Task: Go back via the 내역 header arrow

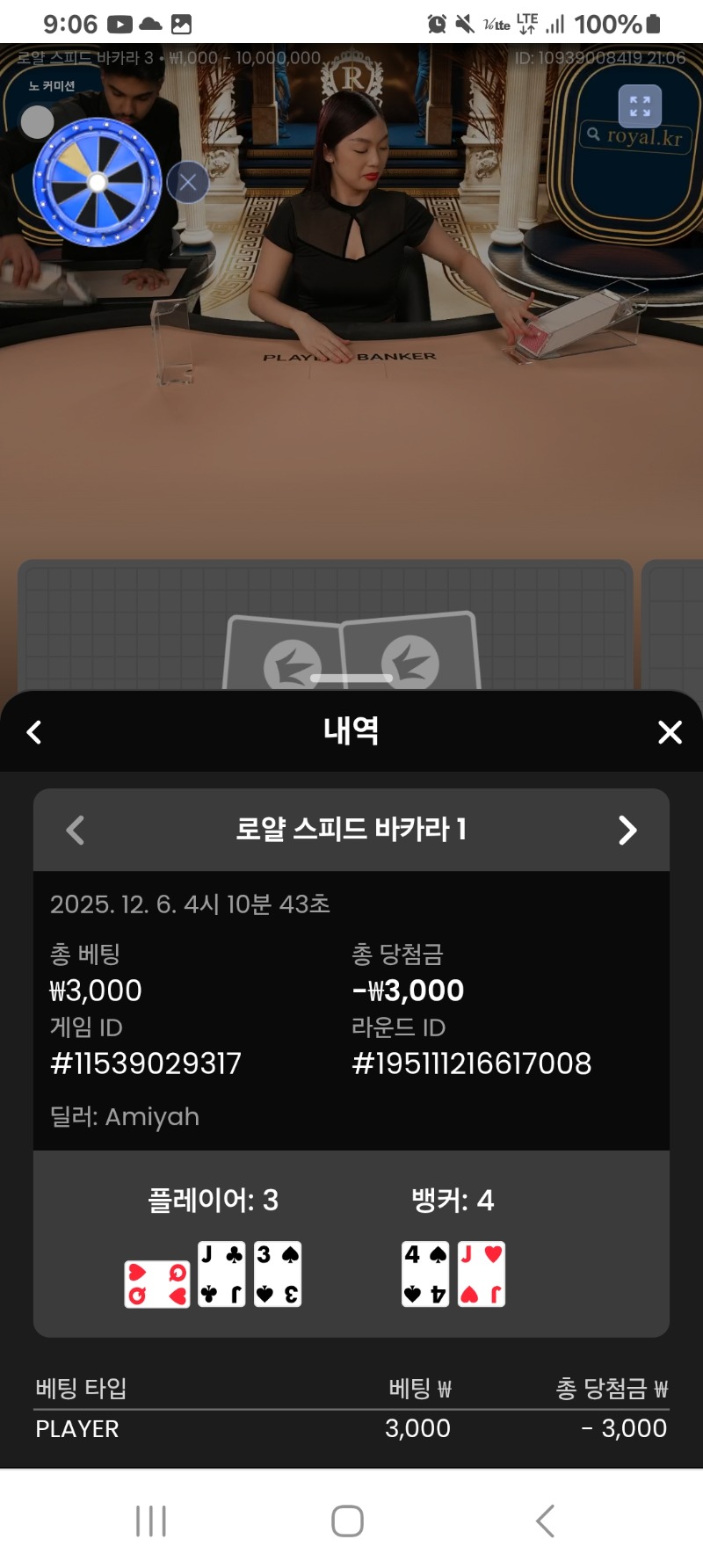Action: point(35,731)
